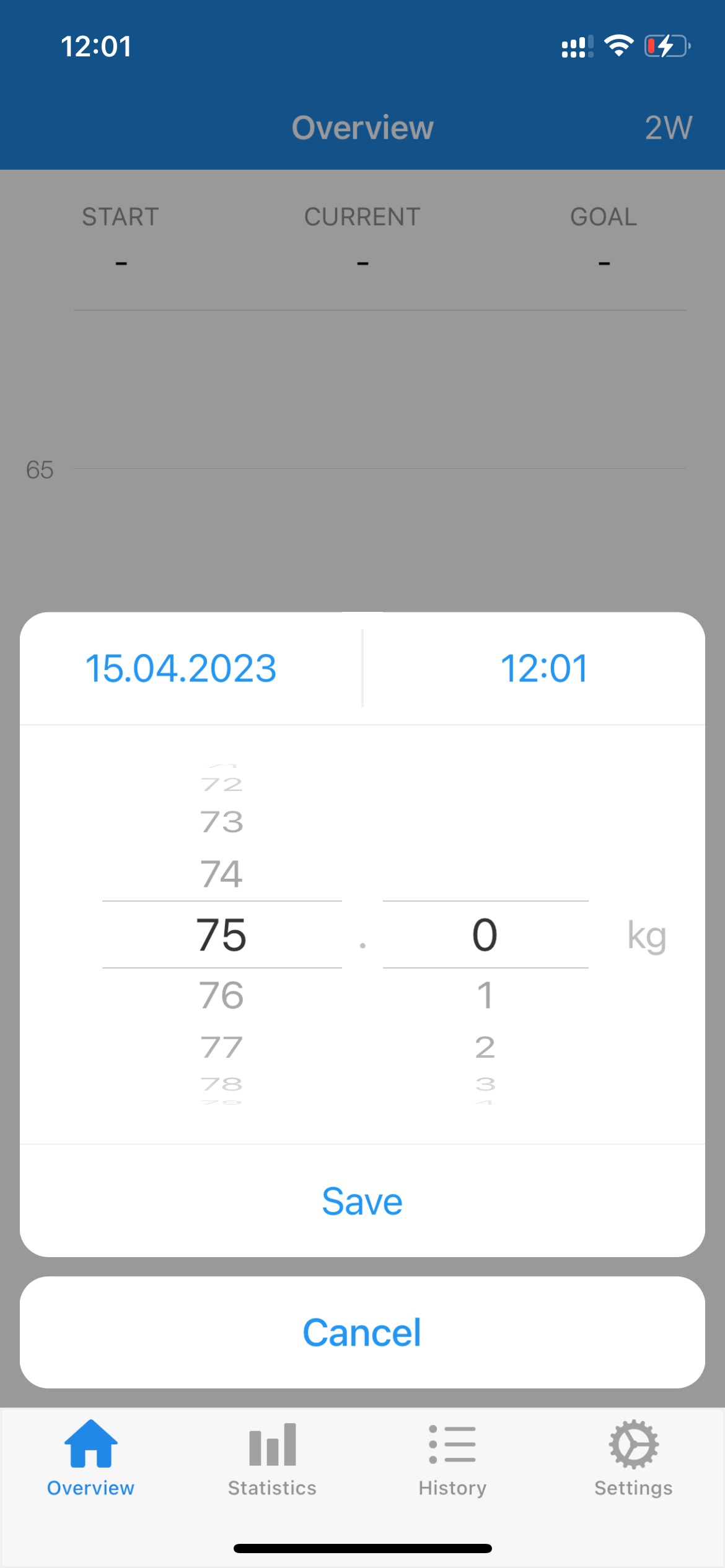The width and height of the screenshot is (725, 1568).
Task: Change the entry date 15.04.2023
Action: (x=181, y=668)
